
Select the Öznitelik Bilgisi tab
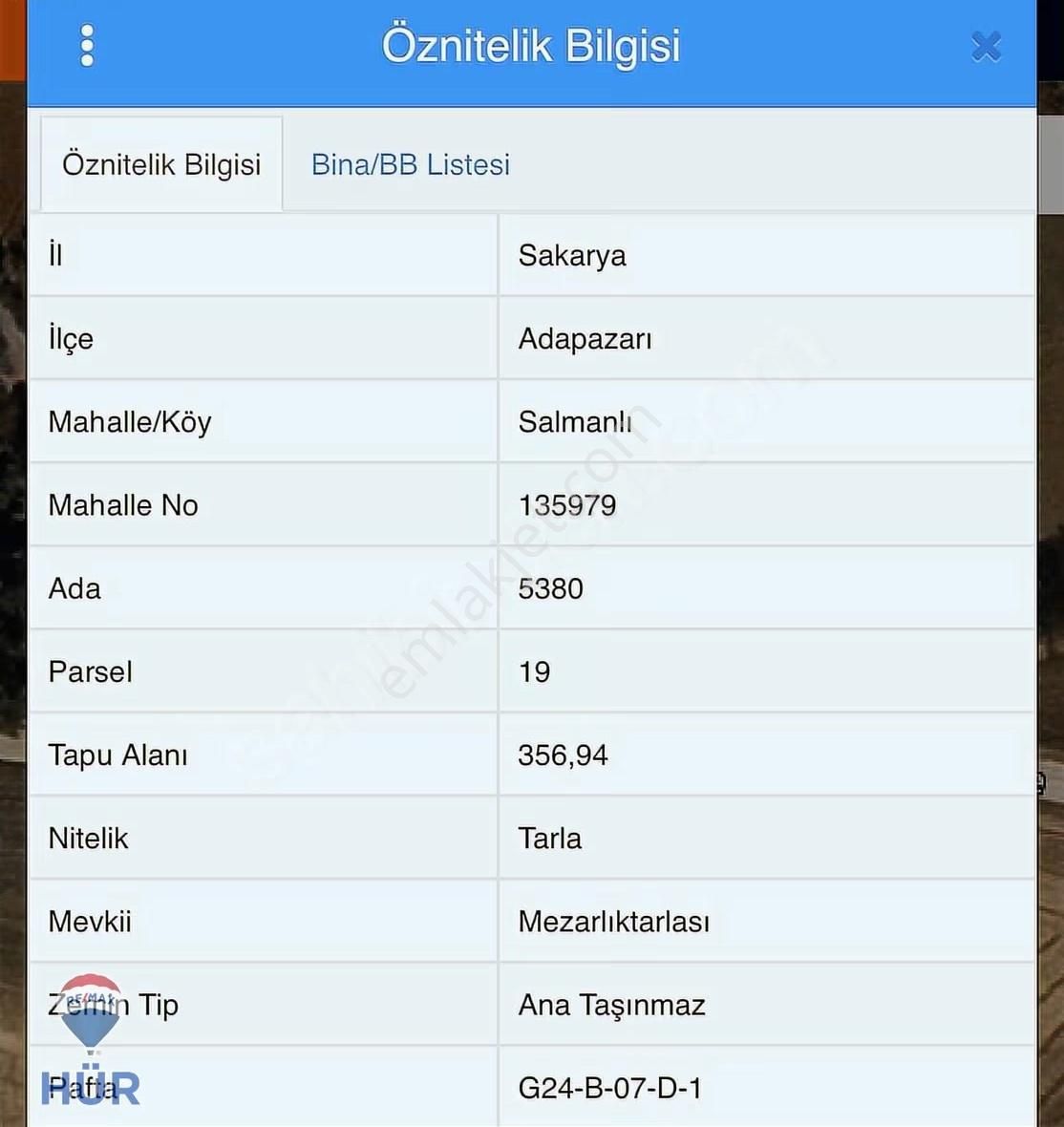[161, 163]
